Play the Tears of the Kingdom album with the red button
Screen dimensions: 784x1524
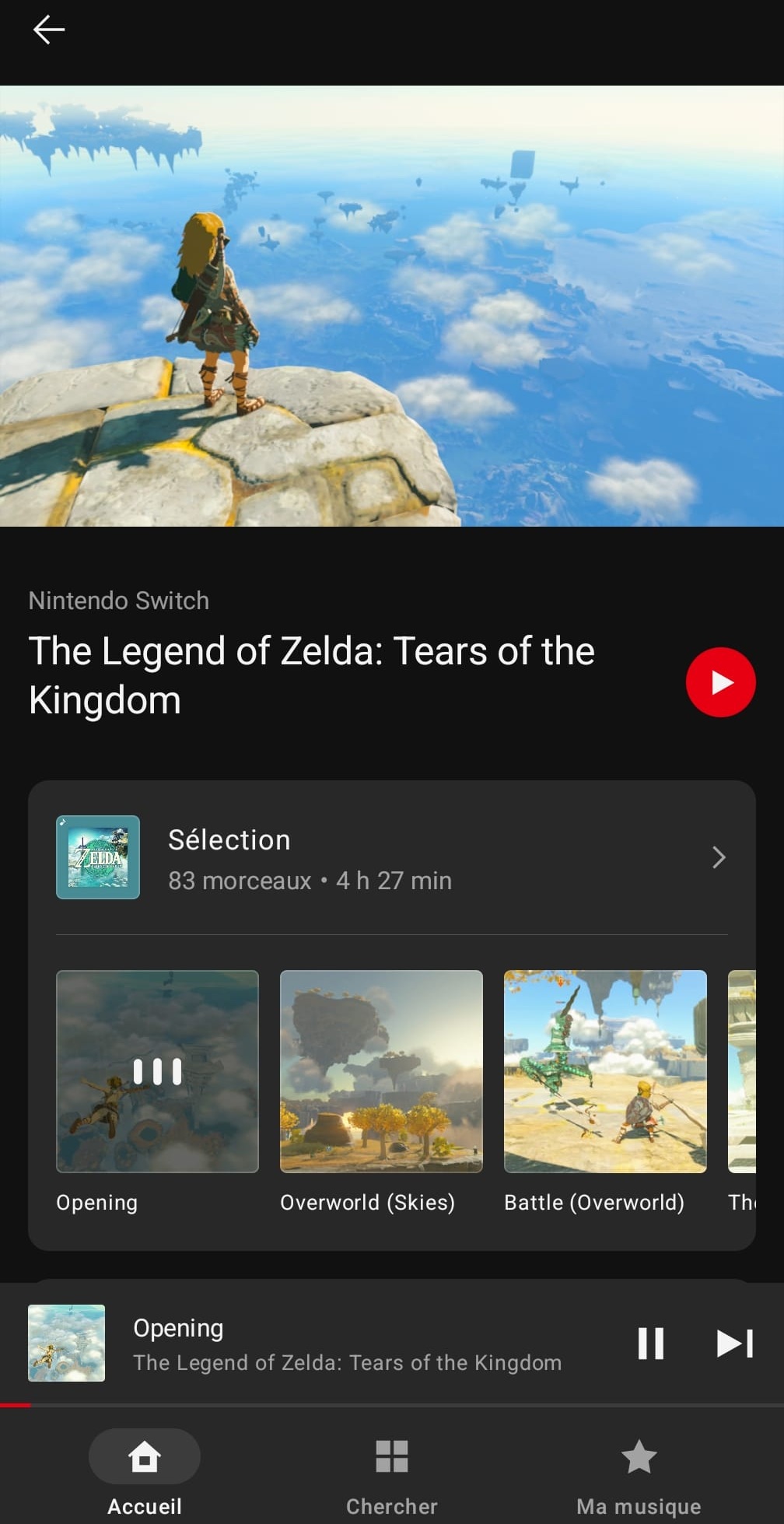tap(720, 681)
